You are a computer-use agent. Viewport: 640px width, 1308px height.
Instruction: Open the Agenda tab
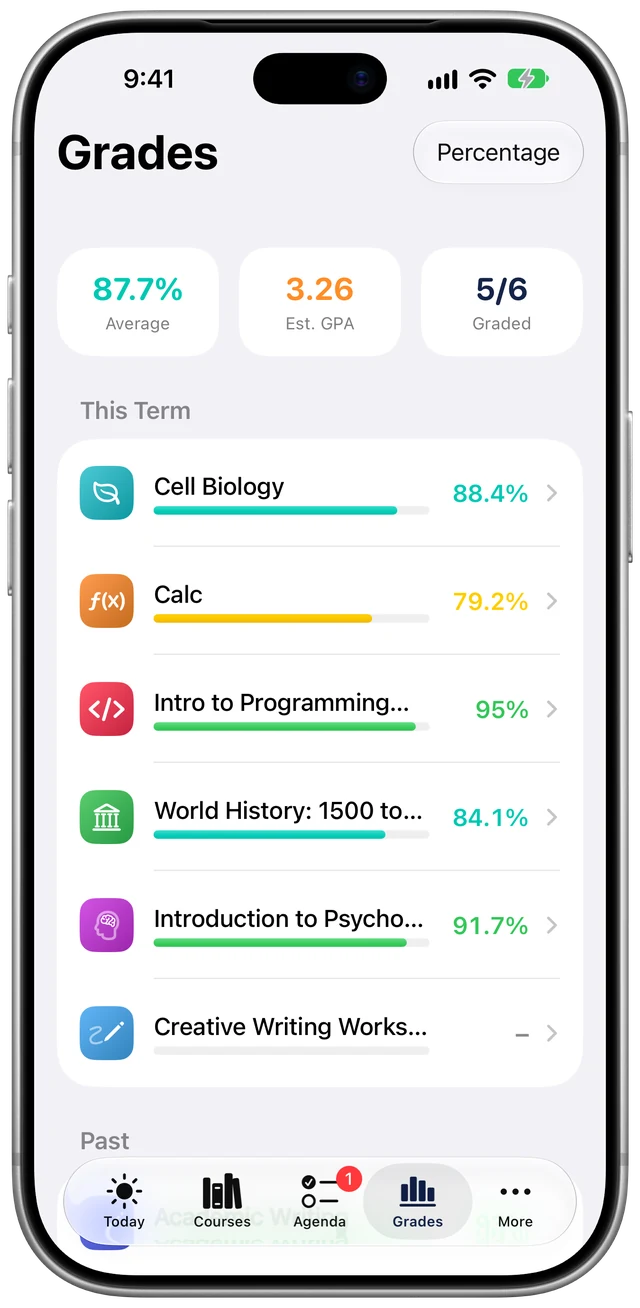(320, 1201)
